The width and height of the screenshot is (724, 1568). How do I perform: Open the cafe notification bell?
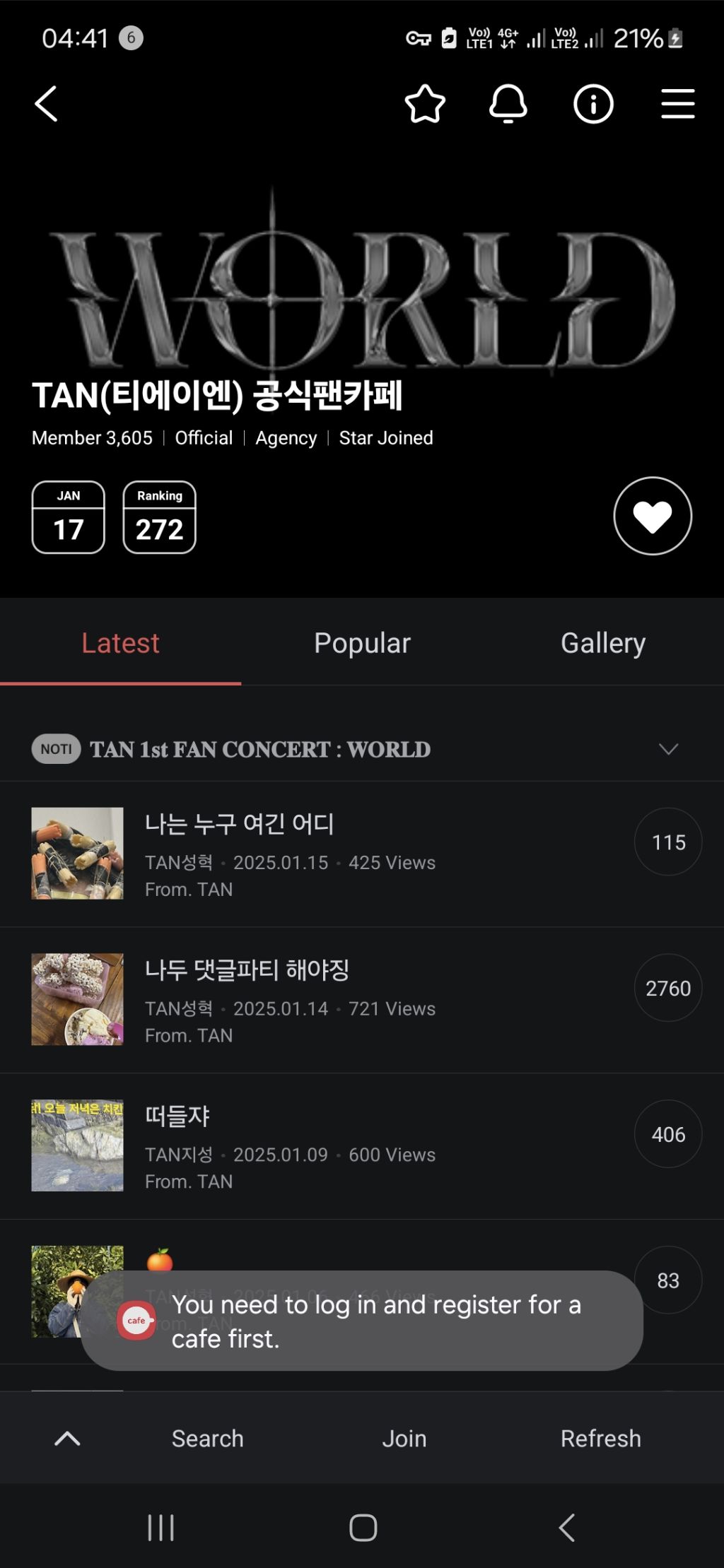509,105
